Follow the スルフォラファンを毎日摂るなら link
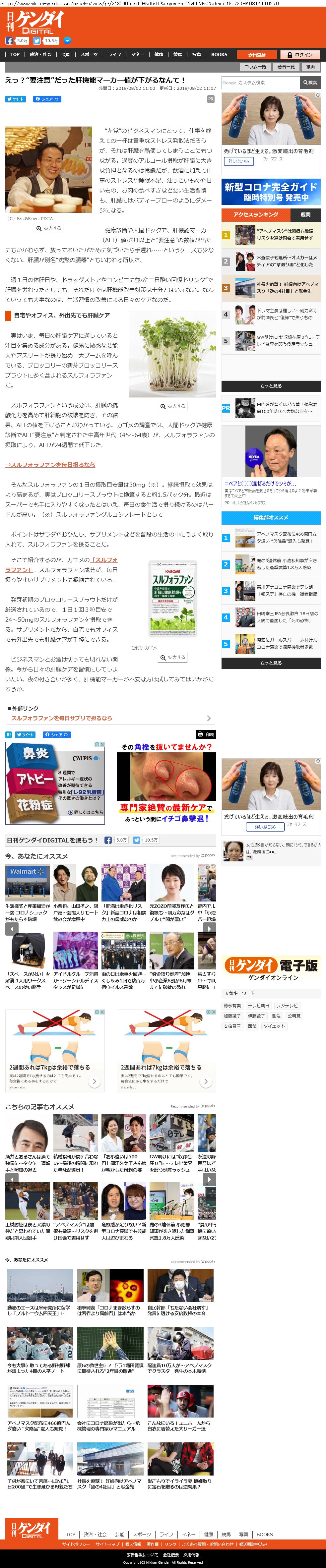Viewport: 326px width, 1568px height. pyautogui.click(x=50, y=464)
